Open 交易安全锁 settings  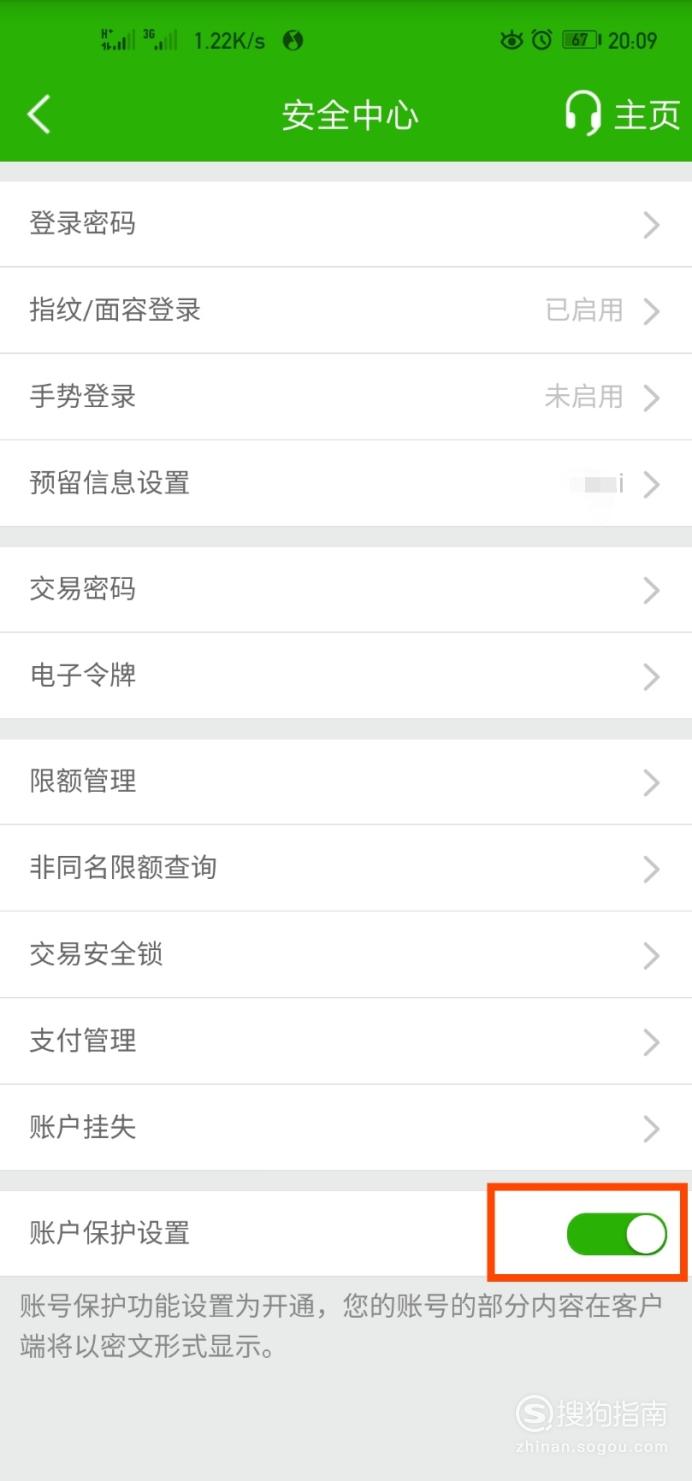tap(346, 955)
